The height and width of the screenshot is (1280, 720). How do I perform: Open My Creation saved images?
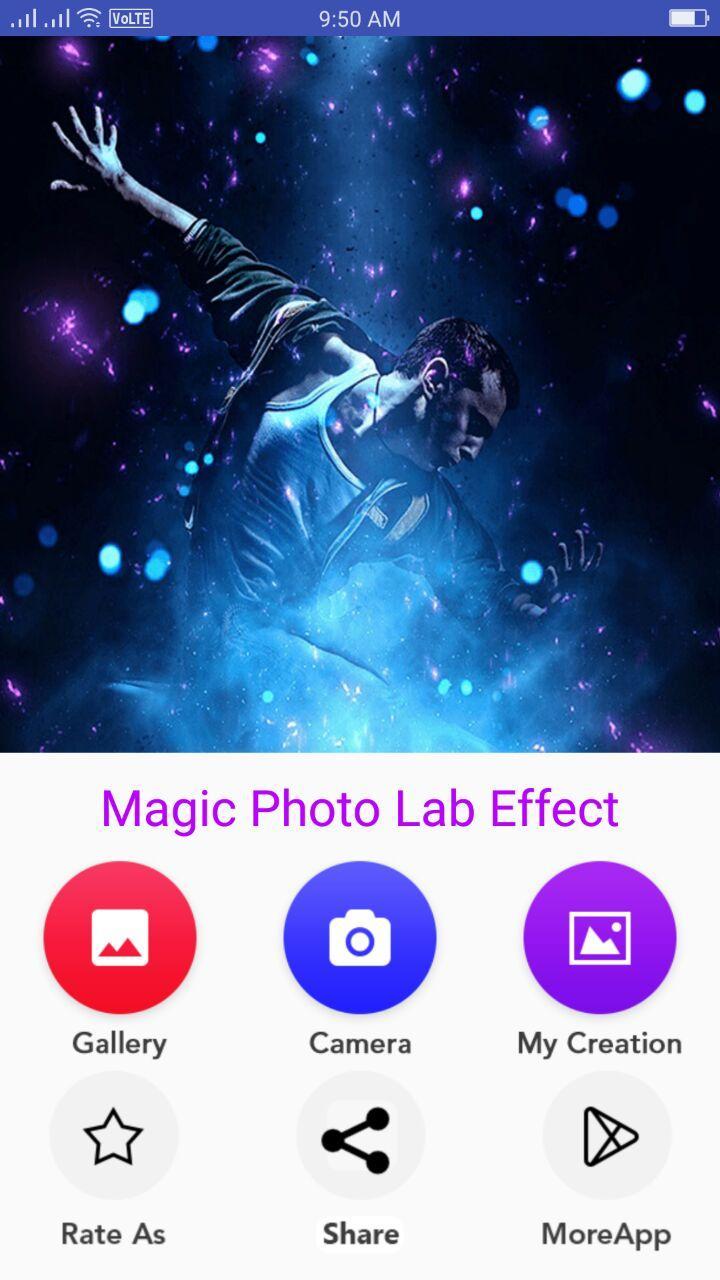click(599, 938)
